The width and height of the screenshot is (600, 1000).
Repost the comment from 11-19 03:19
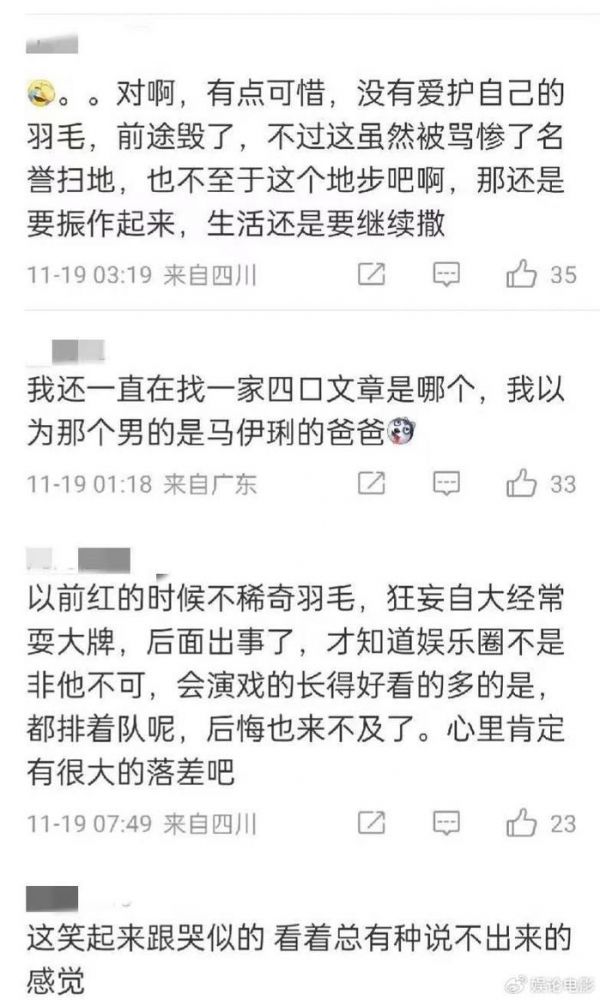[372, 274]
